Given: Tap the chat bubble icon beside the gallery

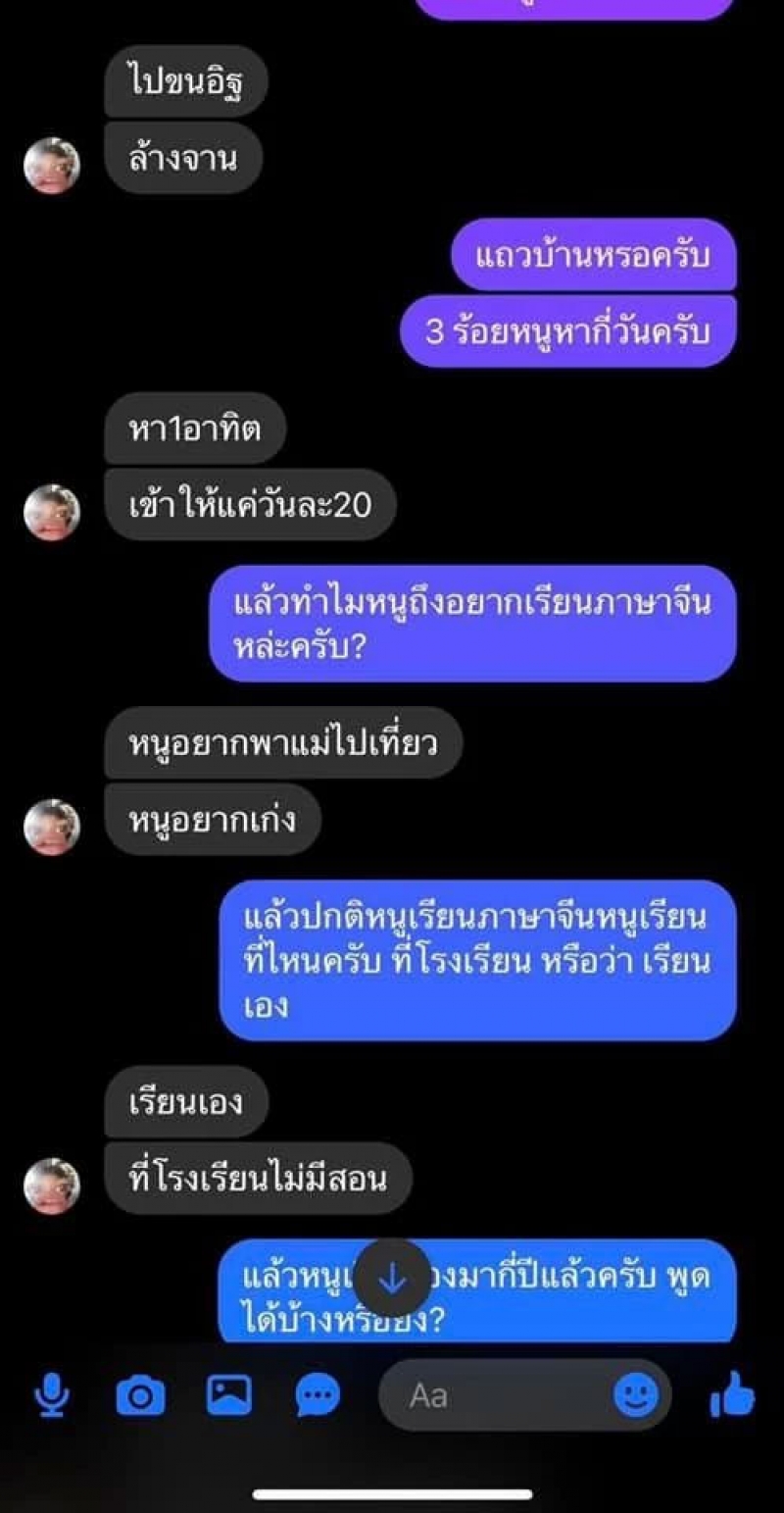Looking at the screenshot, I should coord(318,1394).
